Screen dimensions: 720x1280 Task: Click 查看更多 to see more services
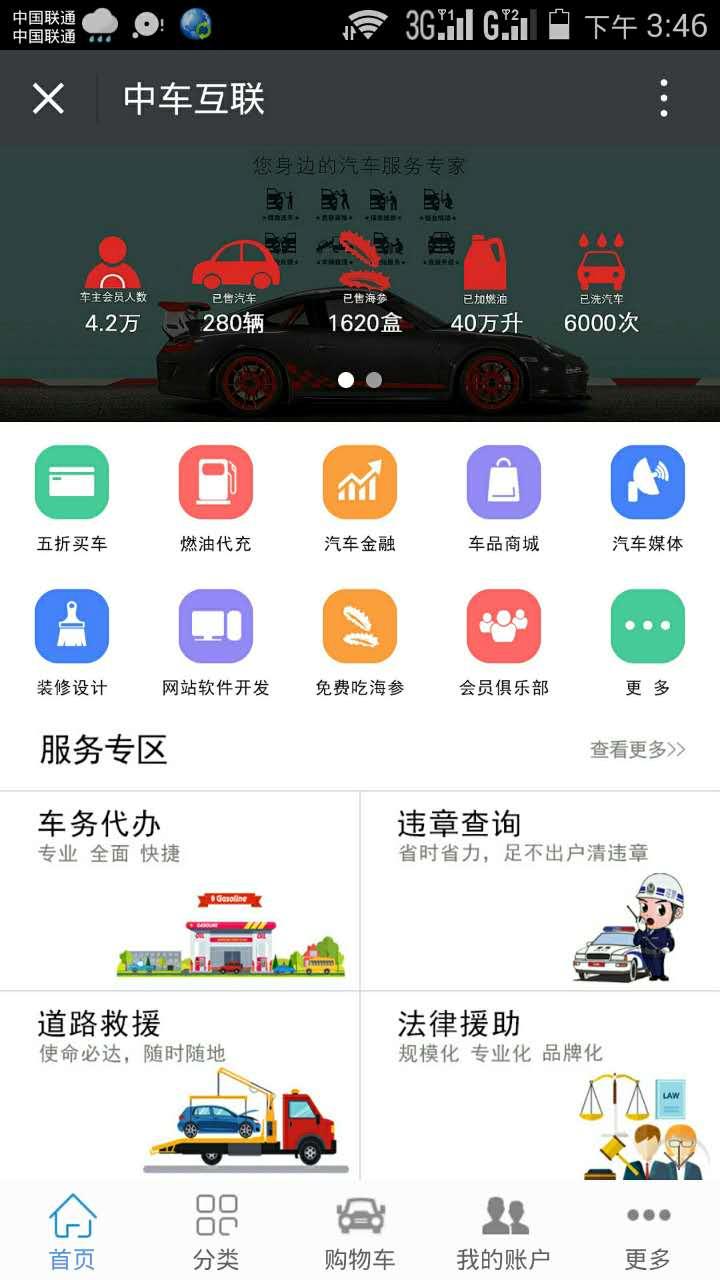[638, 748]
